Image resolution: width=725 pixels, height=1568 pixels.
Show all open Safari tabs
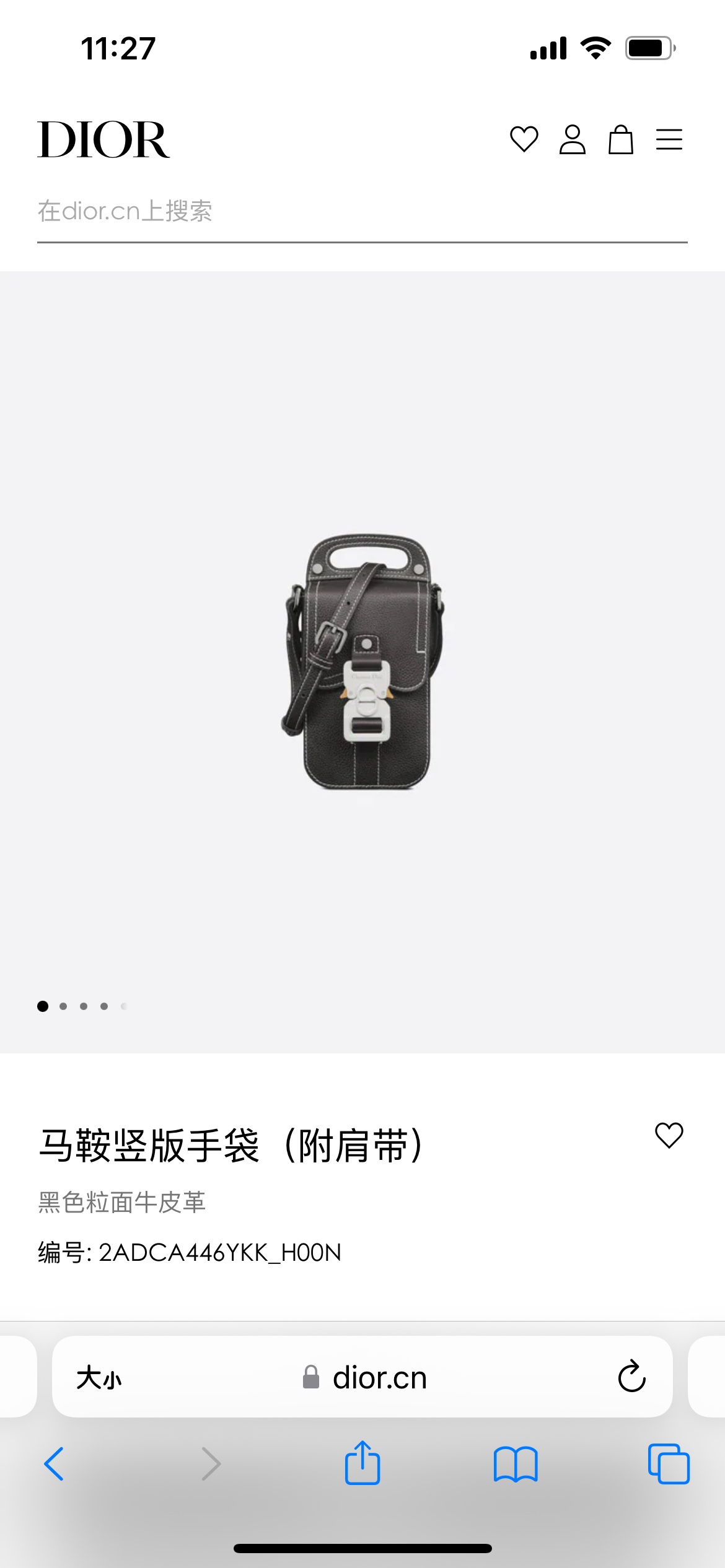pos(668,1464)
